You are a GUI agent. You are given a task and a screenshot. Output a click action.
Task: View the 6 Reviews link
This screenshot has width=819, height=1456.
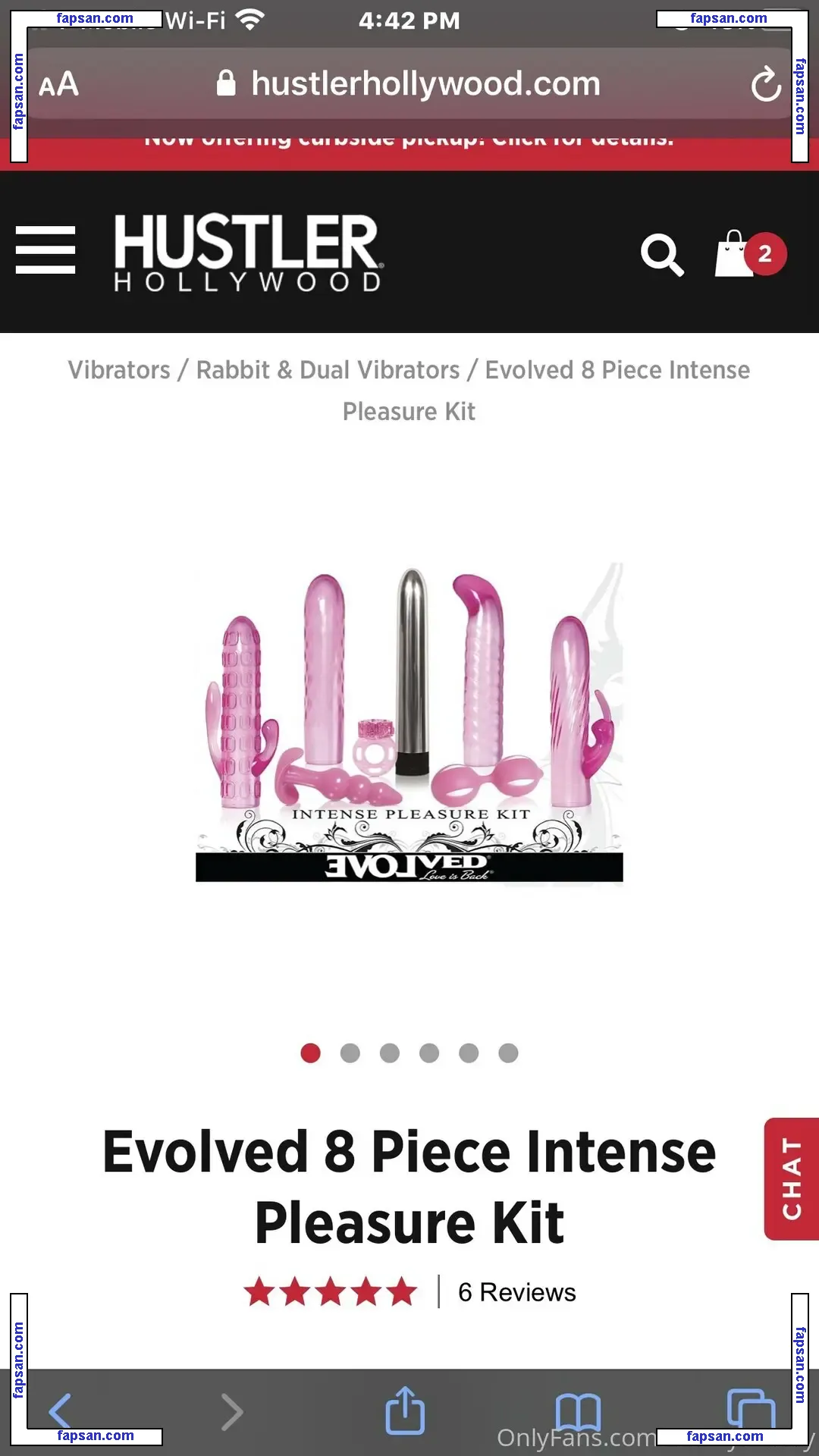tap(516, 1292)
